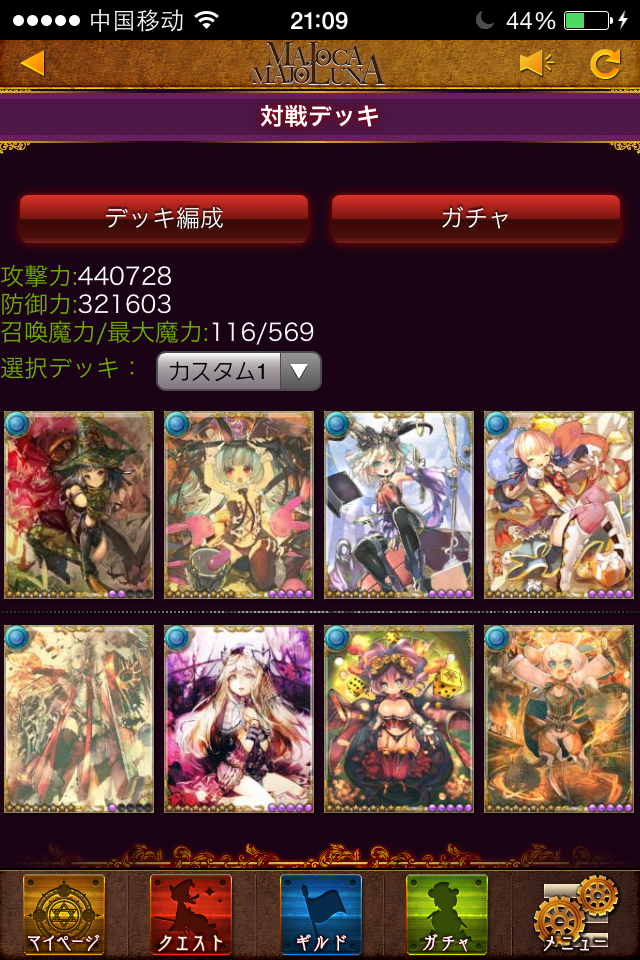Image resolution: width=640 pixels, height=960 pixels.
Task: View the pink-haired girl with gifts card
Action: click(559, 505)
